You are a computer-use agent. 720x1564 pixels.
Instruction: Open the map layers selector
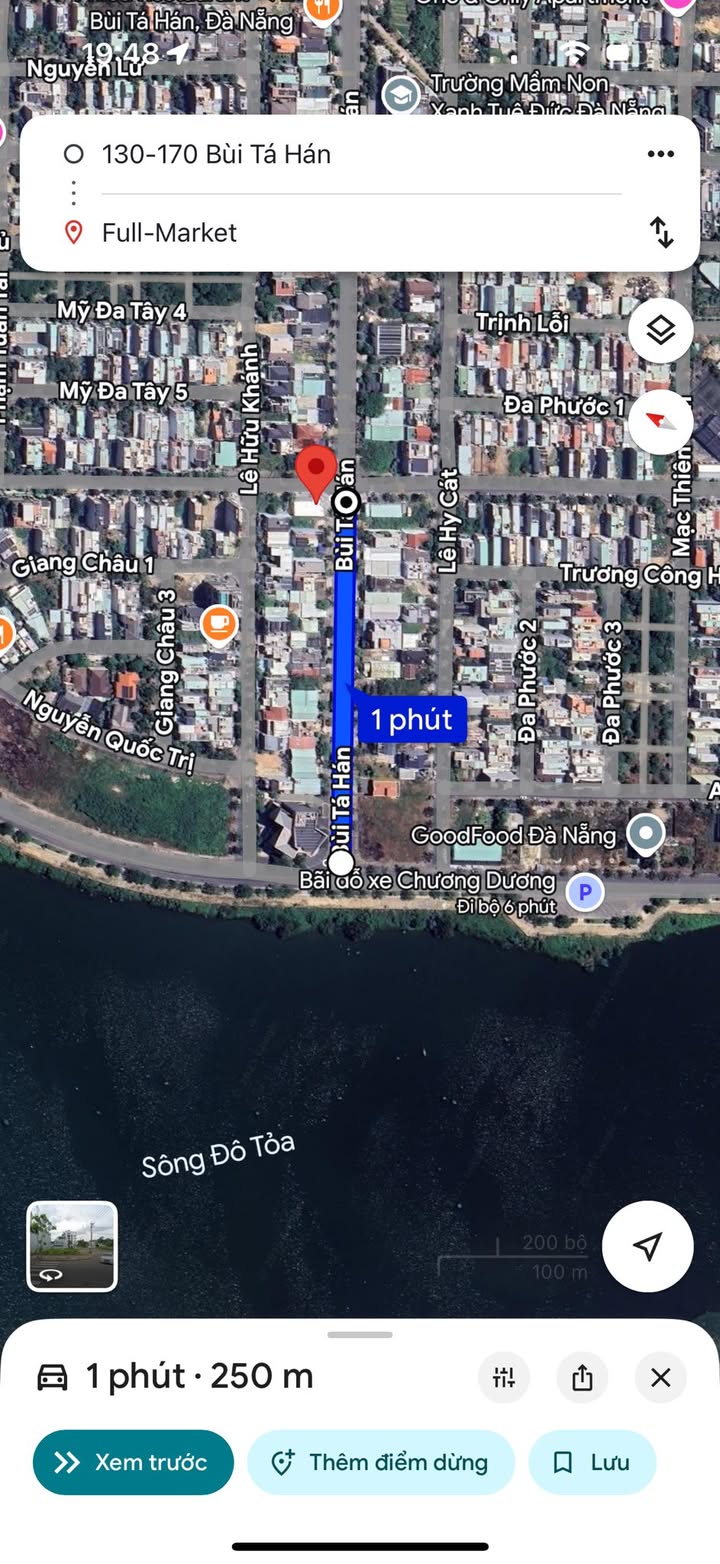[x=660, y=330]
